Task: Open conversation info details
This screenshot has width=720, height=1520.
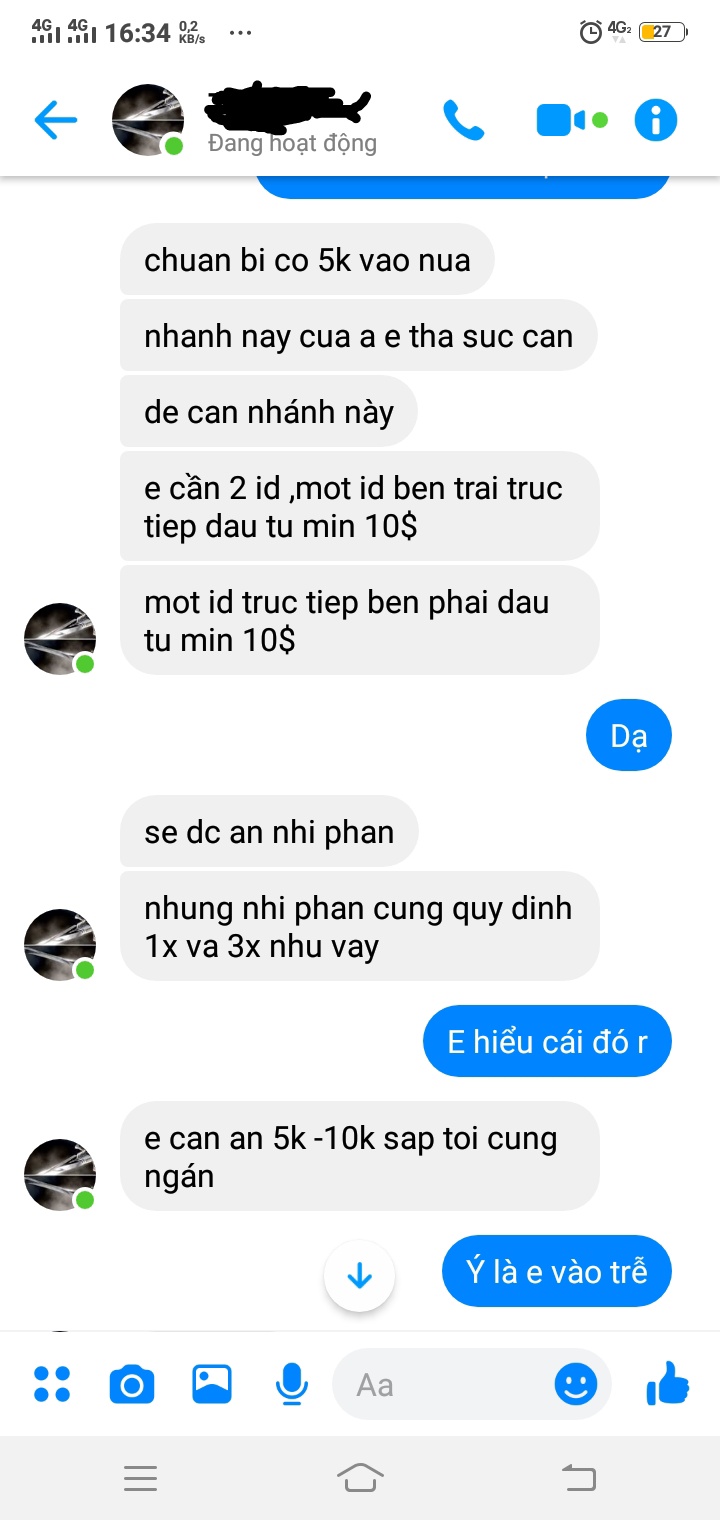Action: point(656,121)
